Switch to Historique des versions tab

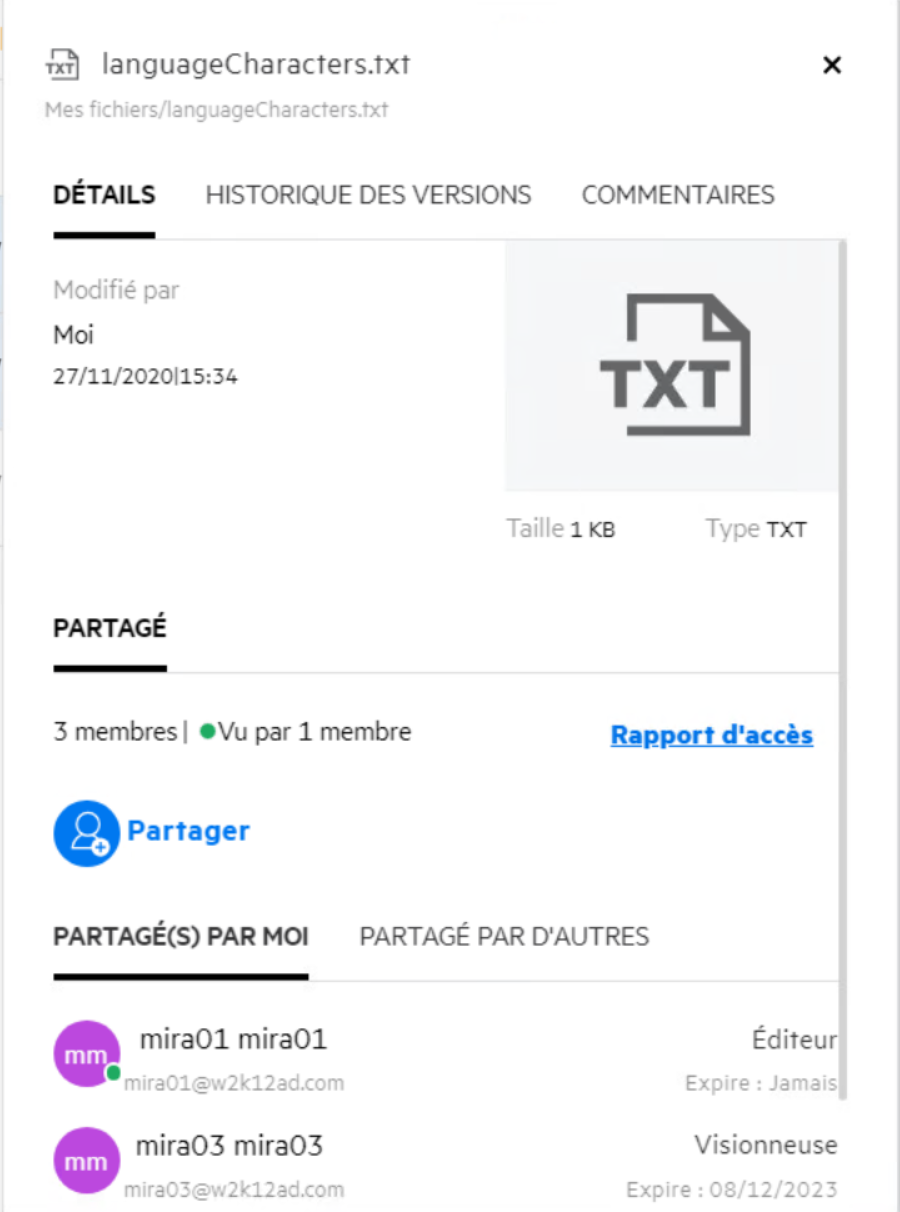click(x=368, y=195)
